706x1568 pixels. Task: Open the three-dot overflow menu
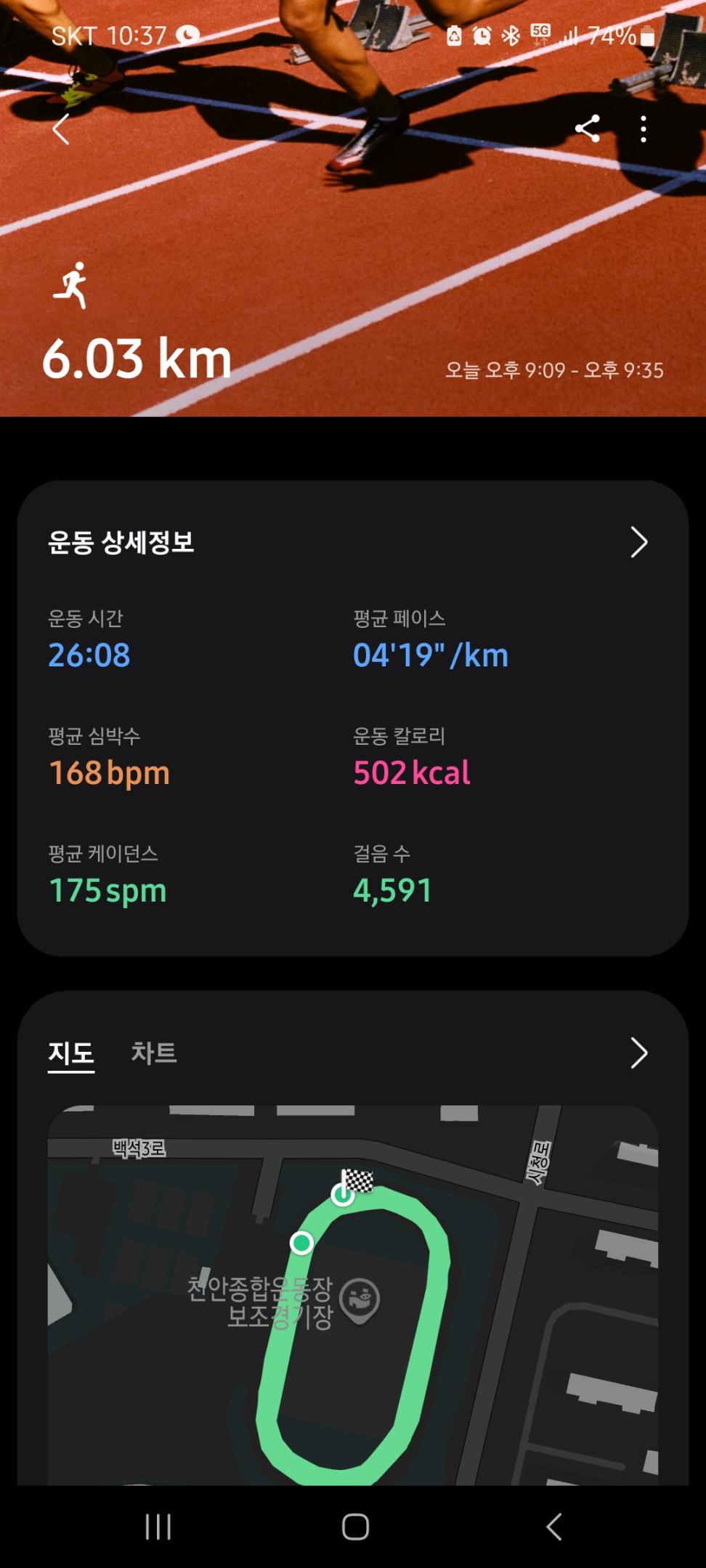click(644, 129)
